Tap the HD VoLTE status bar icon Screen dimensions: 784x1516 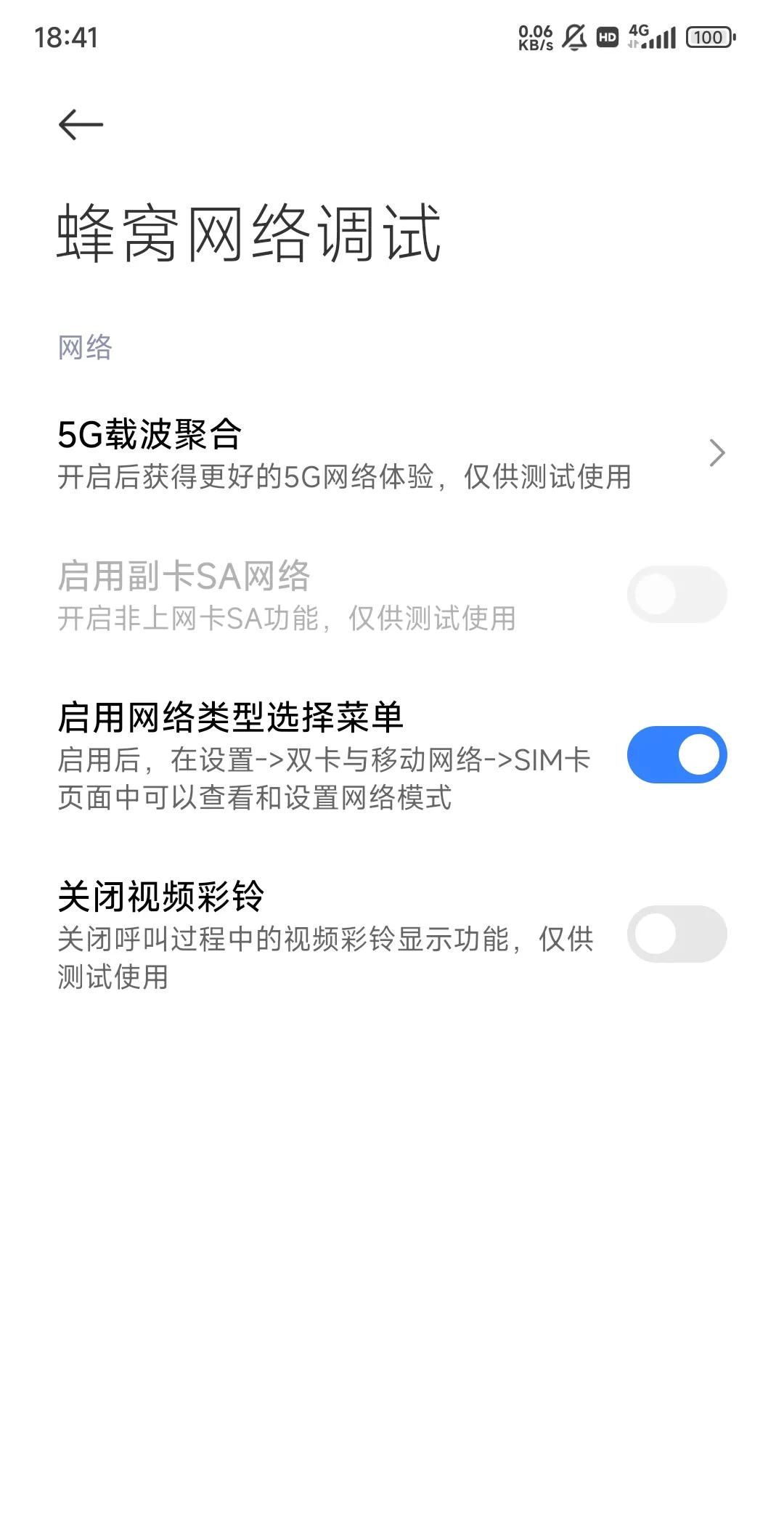pyautogui.click(x=607, y=35)
